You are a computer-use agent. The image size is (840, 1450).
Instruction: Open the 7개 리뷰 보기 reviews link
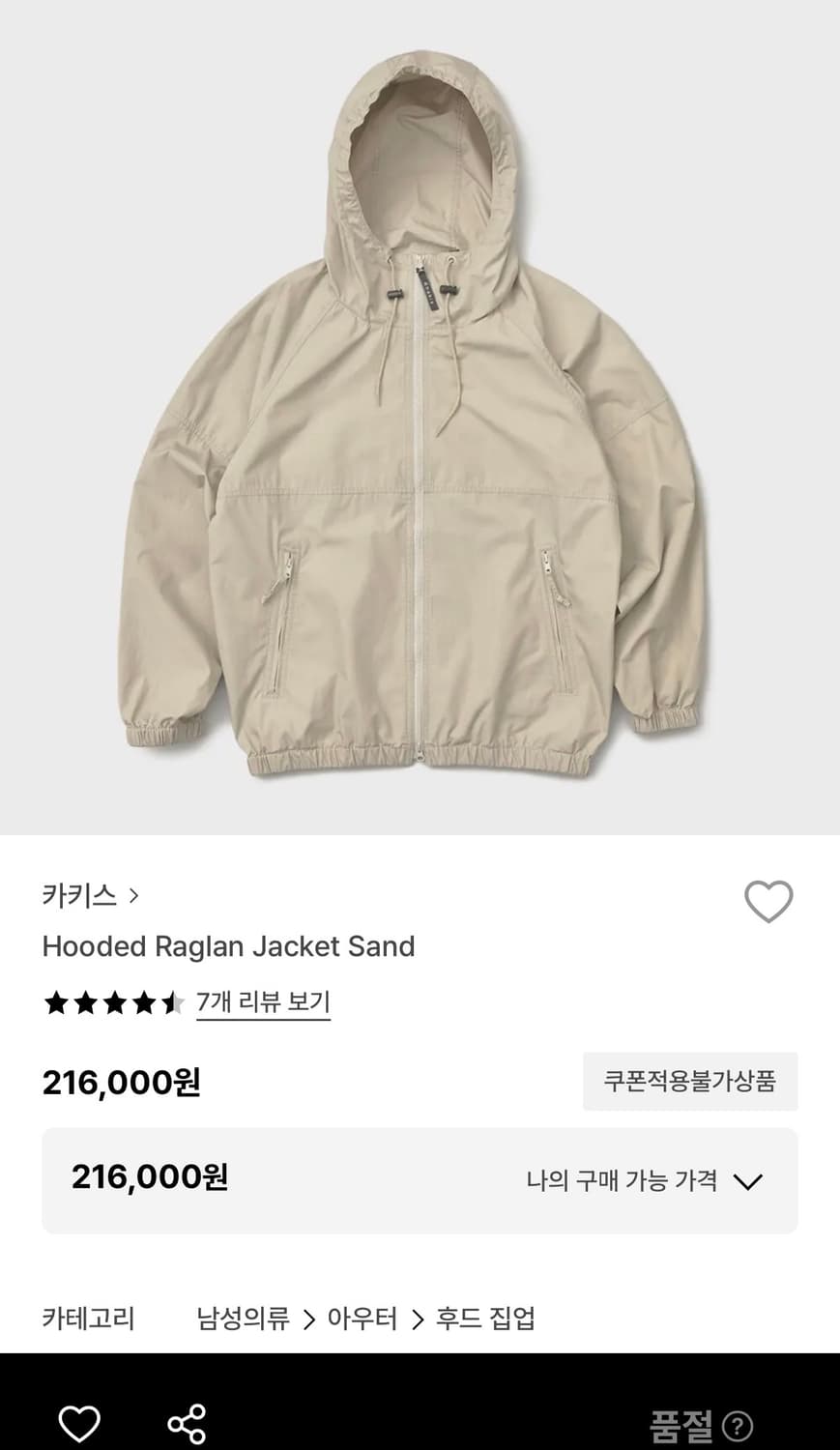tap(263, 1003)
